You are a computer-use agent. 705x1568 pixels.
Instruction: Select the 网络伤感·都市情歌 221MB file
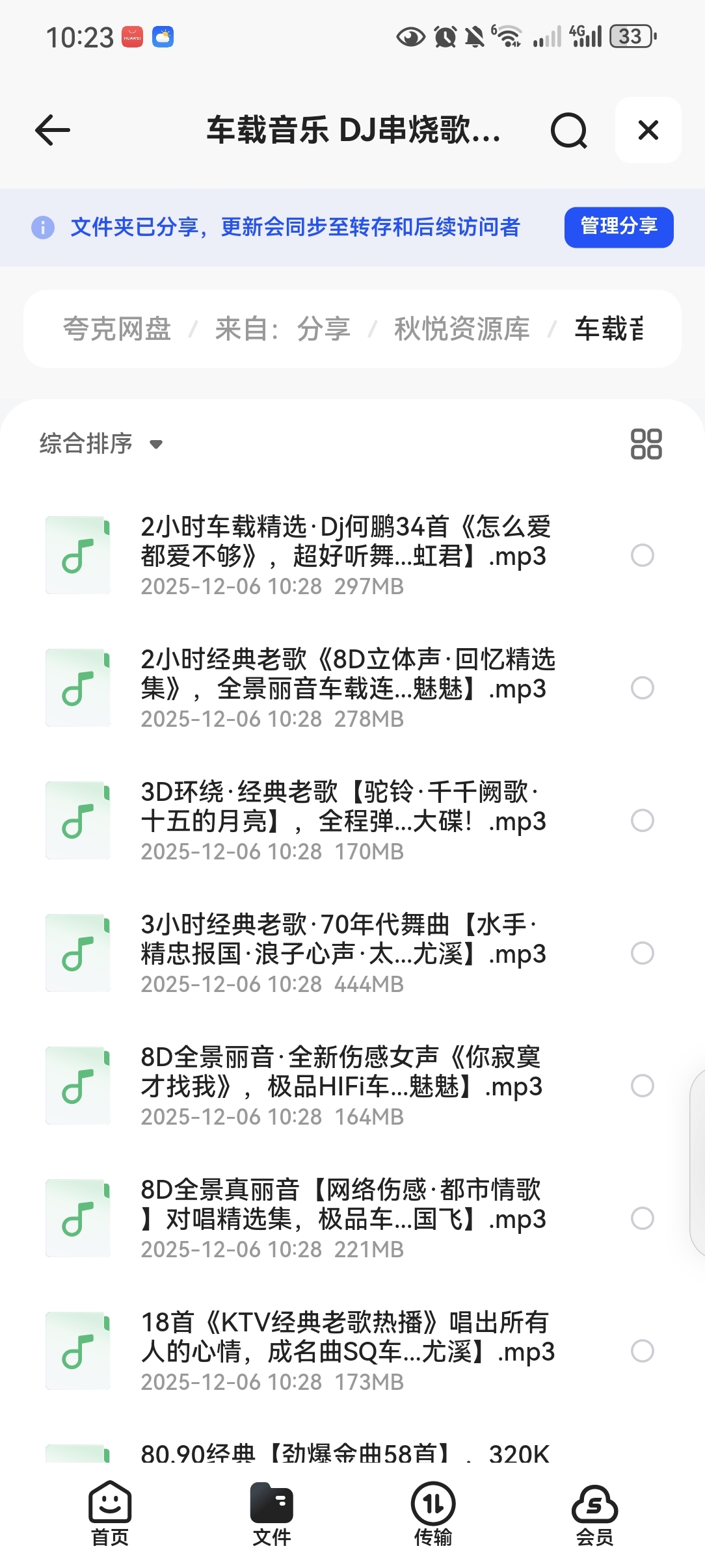tap(642, 1218)
